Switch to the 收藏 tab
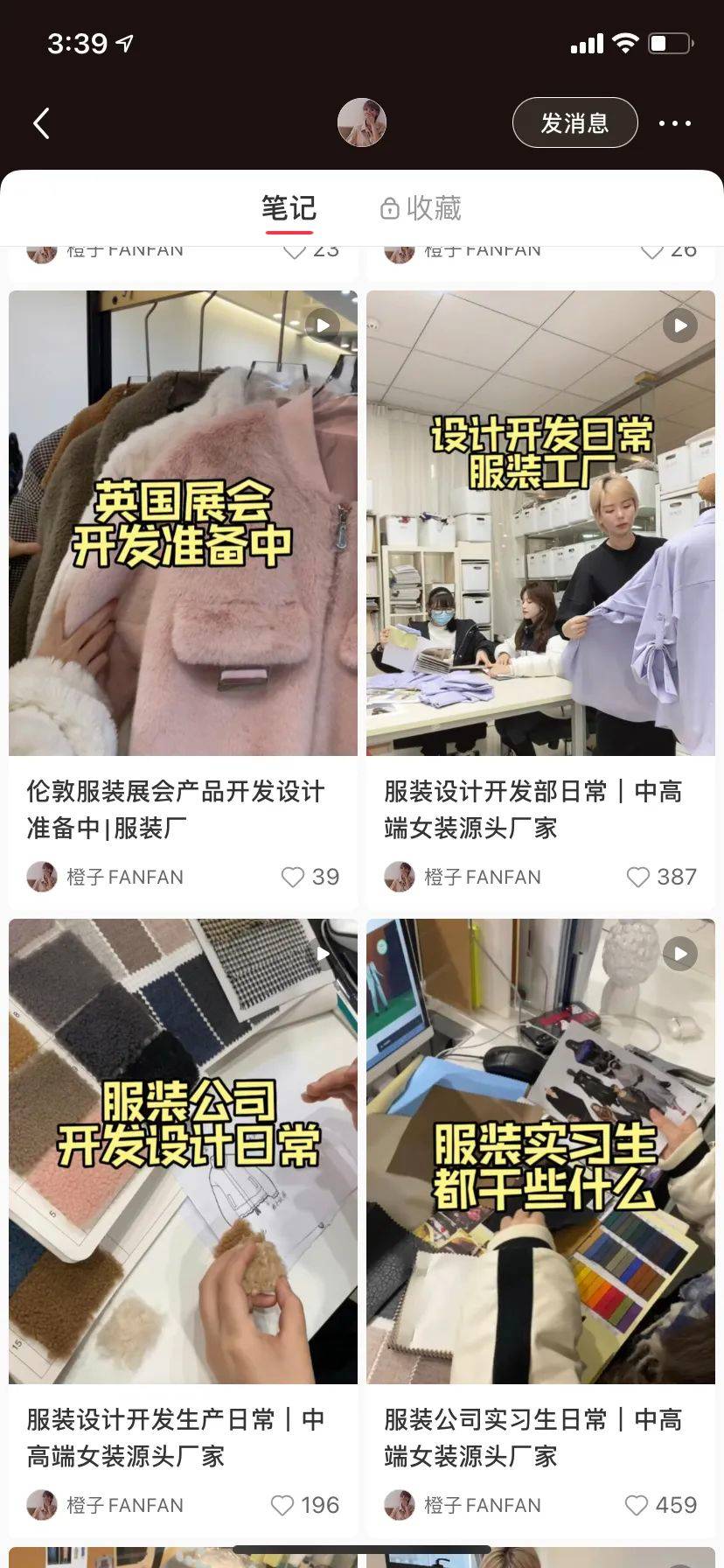724x1568 pixels. click(421, 208)
